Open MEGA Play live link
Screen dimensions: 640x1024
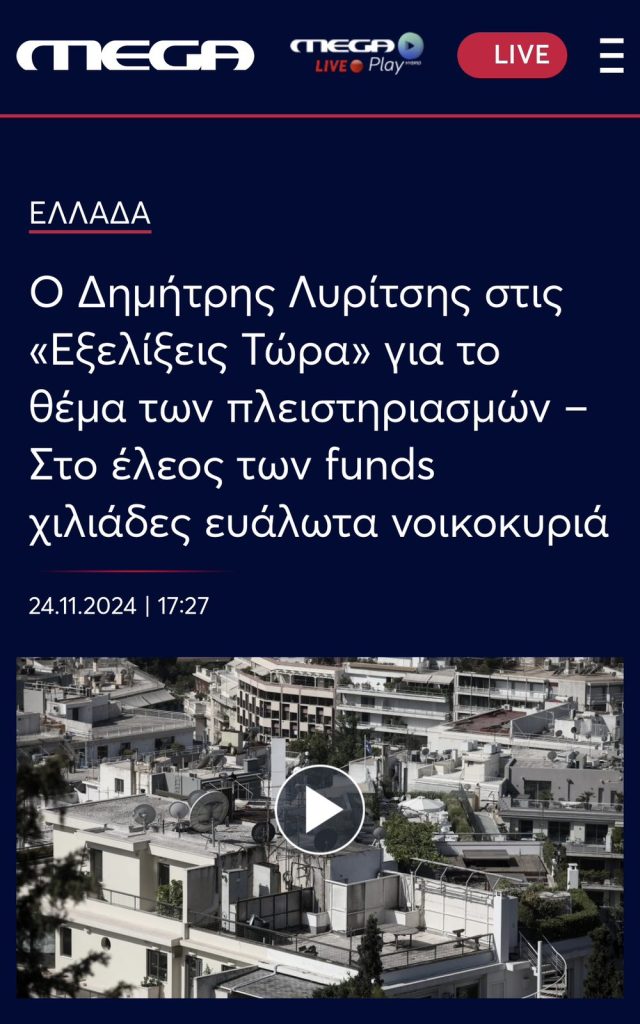pos(356,55)
